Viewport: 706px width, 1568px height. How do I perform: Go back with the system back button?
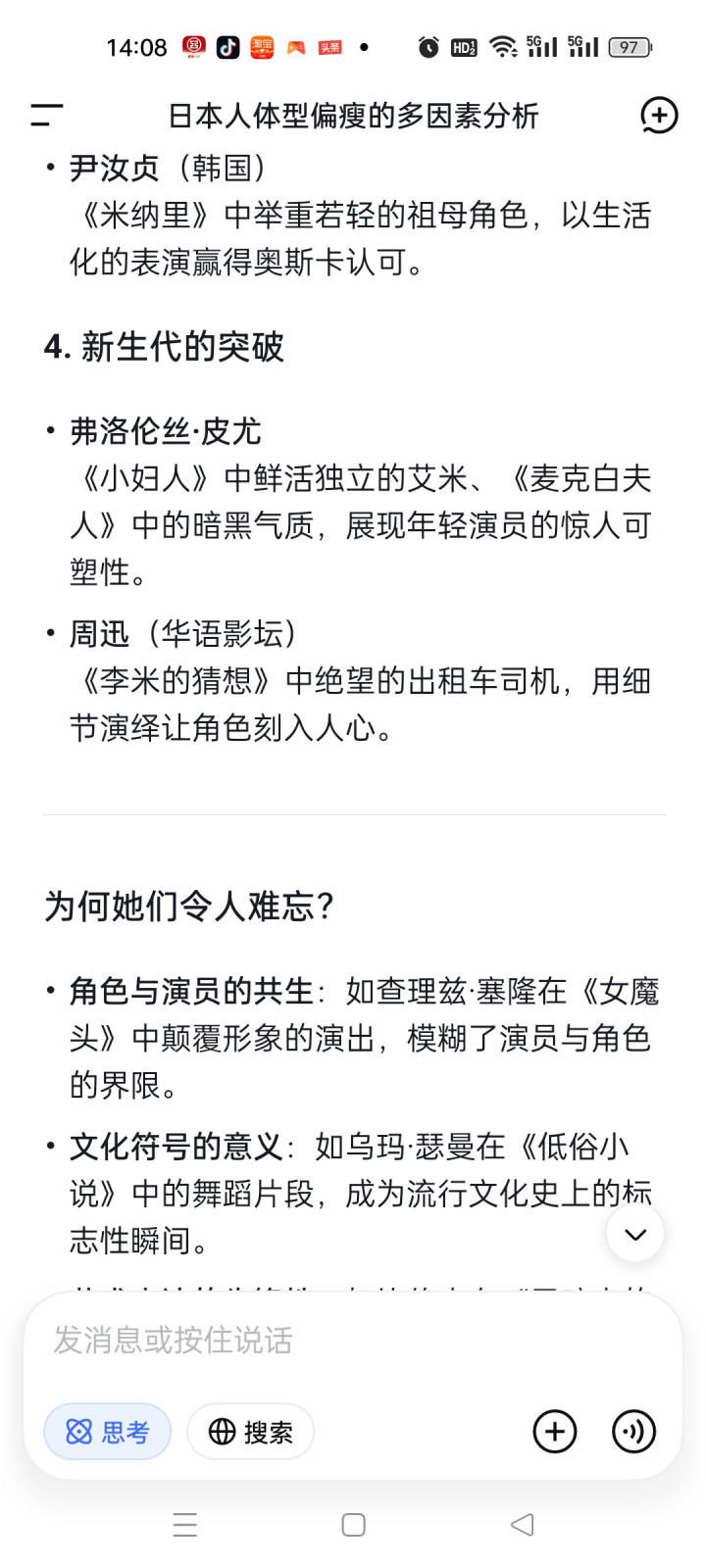pos(523,1525)
